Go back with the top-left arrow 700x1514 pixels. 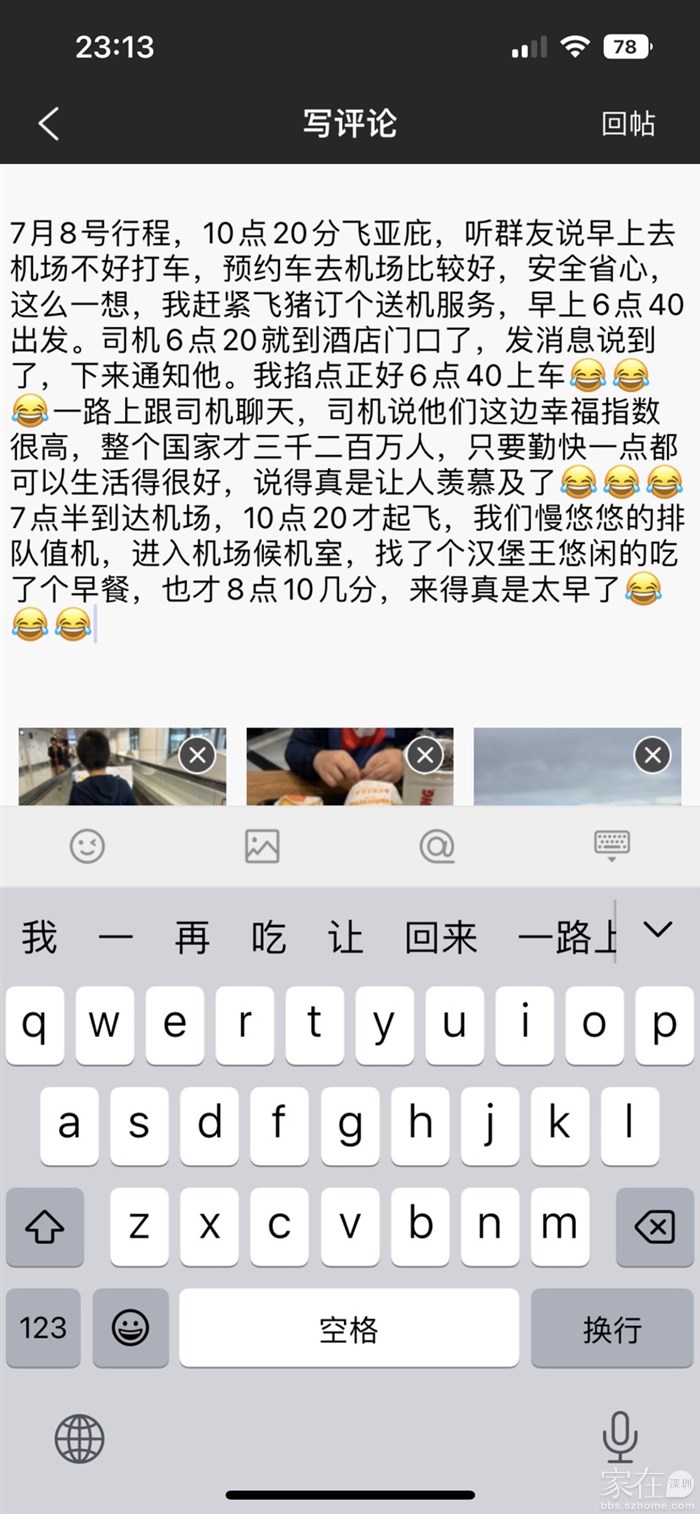[48, 123]
